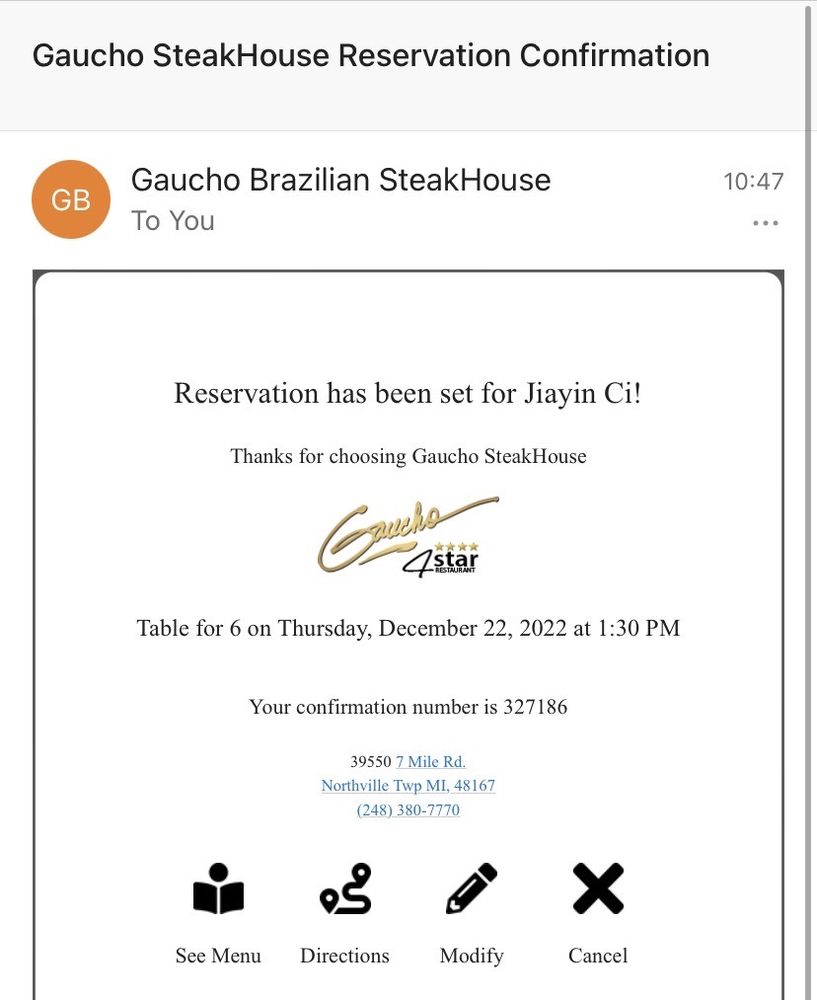Open the three-dot message options menu
This screenshot has height=1000, width=817.
point(765,223)
